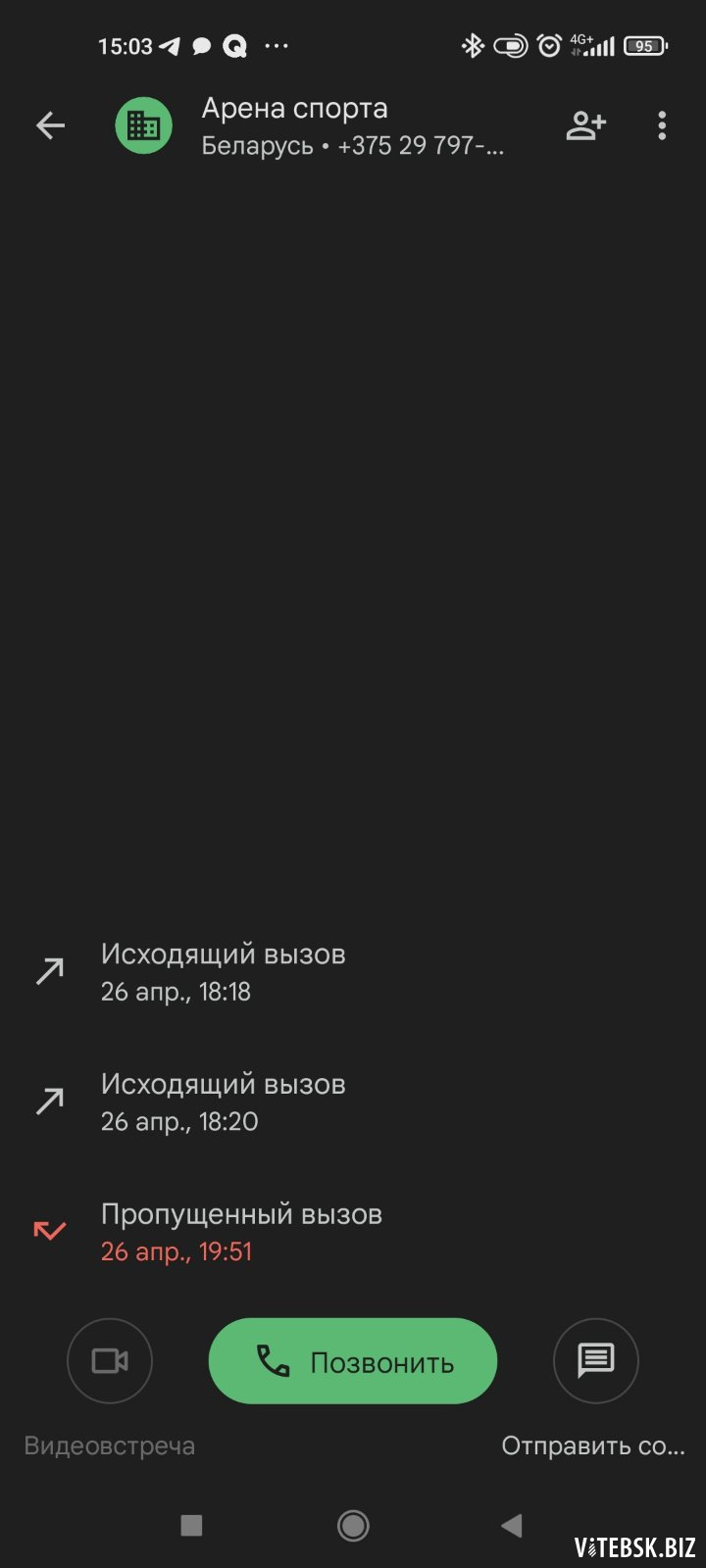The image size is (706, 1568).
Task: Send a message via Отправить сообщение
Action: (595, 1361)
